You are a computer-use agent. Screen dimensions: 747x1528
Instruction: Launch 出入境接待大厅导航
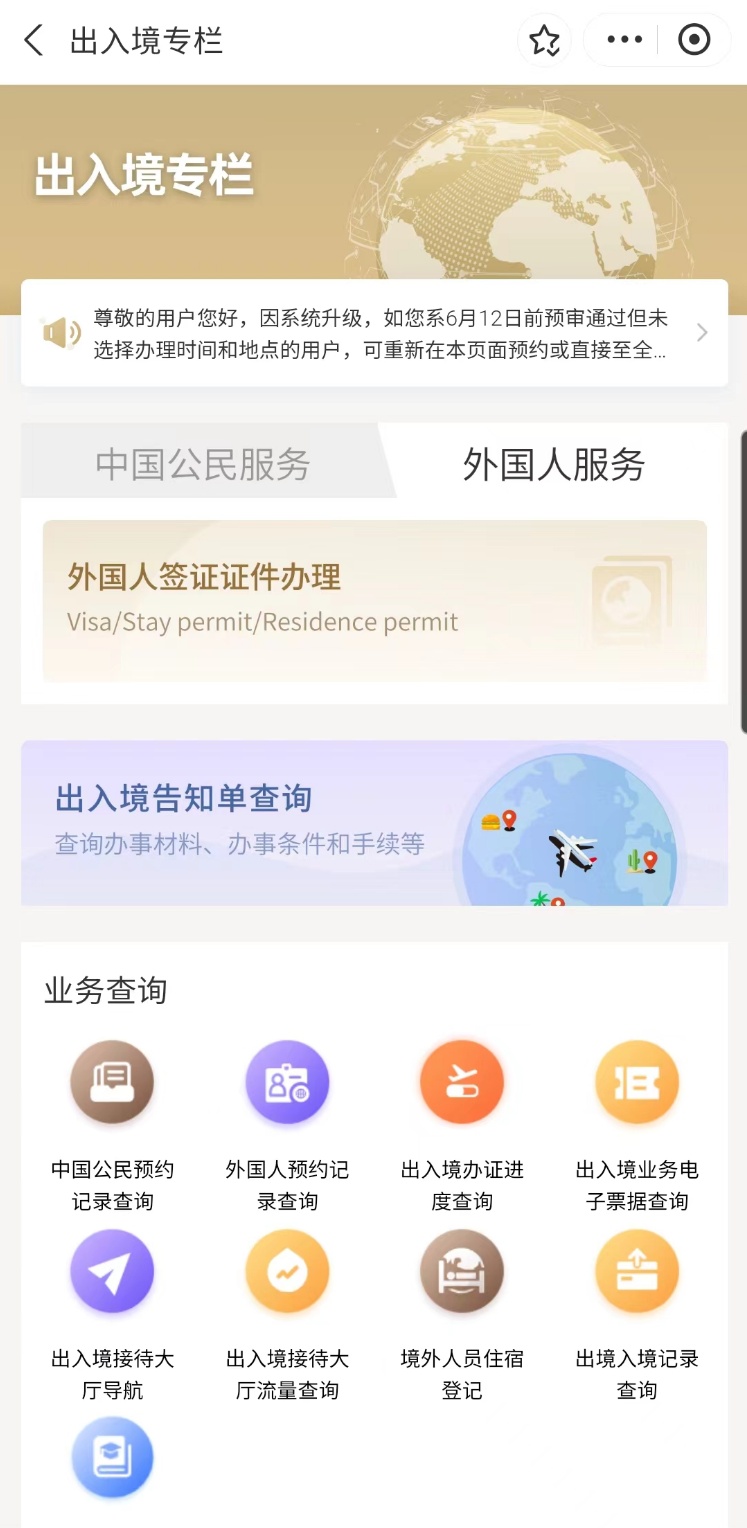click(x=112, y=1272)
